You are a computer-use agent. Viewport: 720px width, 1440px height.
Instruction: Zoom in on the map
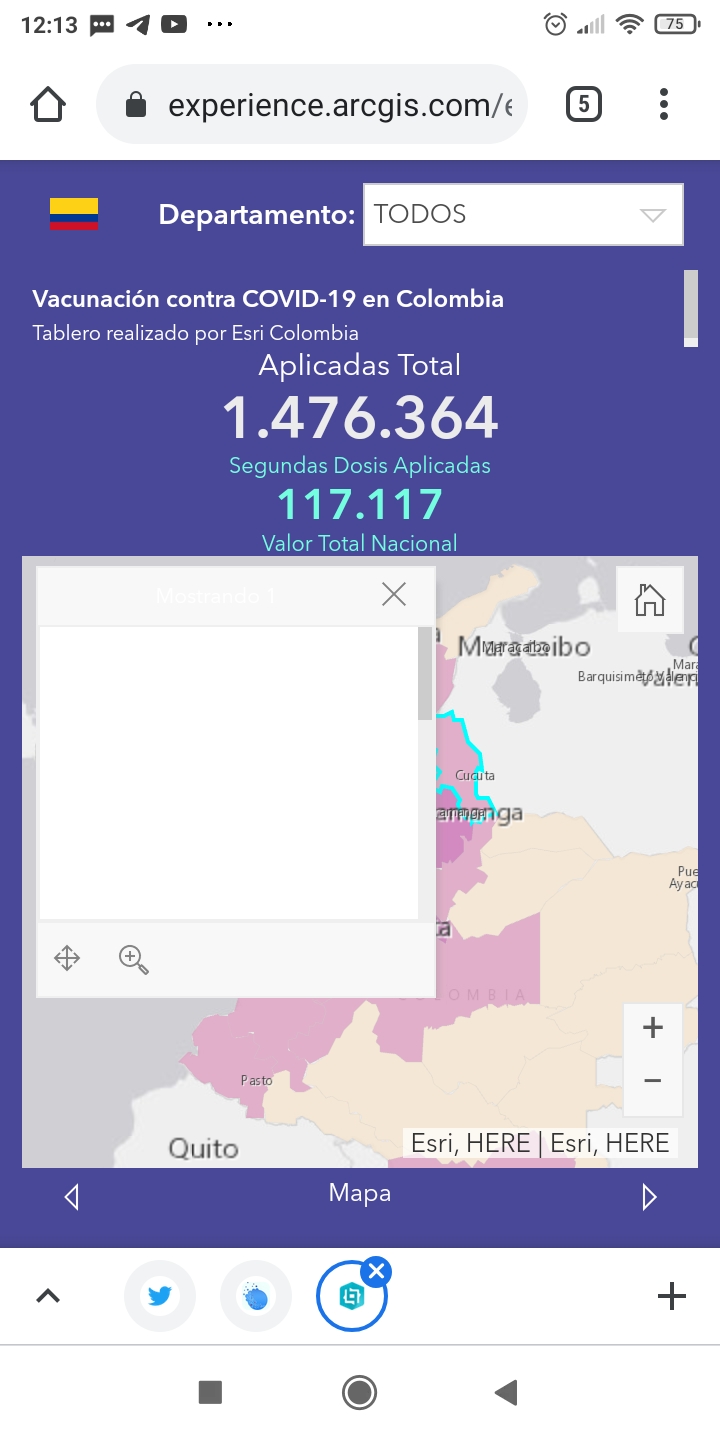tap(653, 1028)
